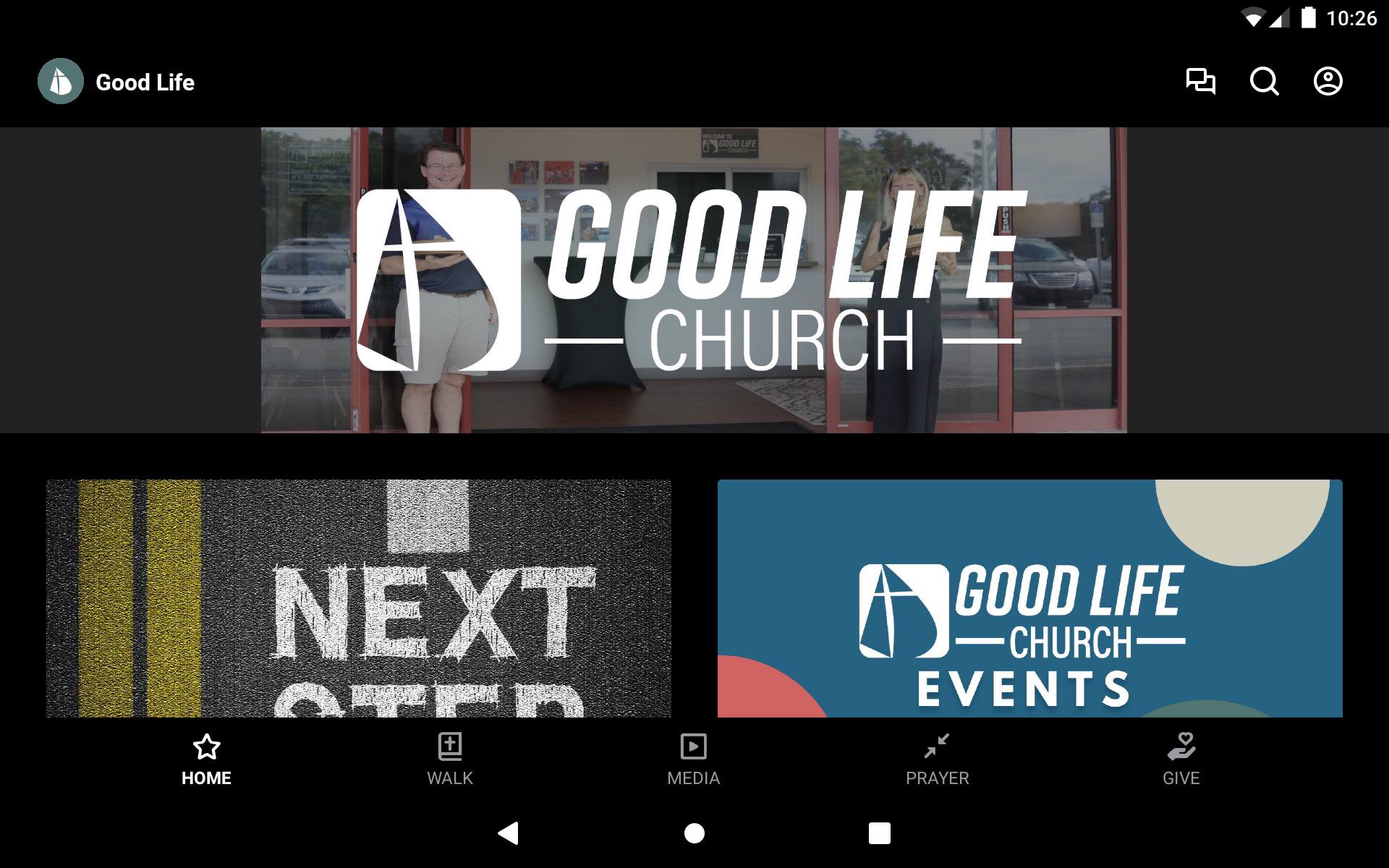Tap the system back button
The image size is (1389, 868).
(509, 833)
